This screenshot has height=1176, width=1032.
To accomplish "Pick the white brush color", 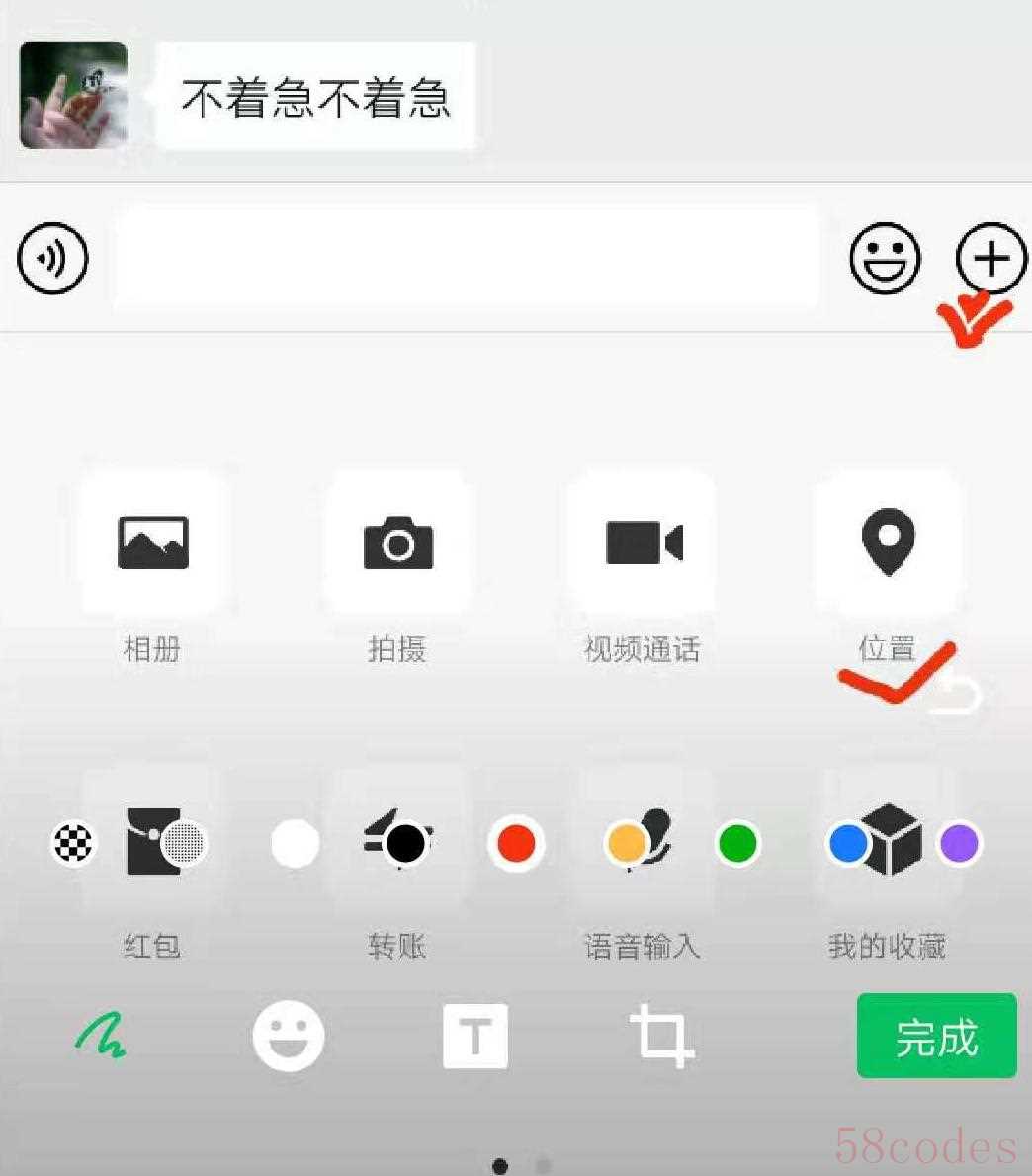I will point(295,844).
